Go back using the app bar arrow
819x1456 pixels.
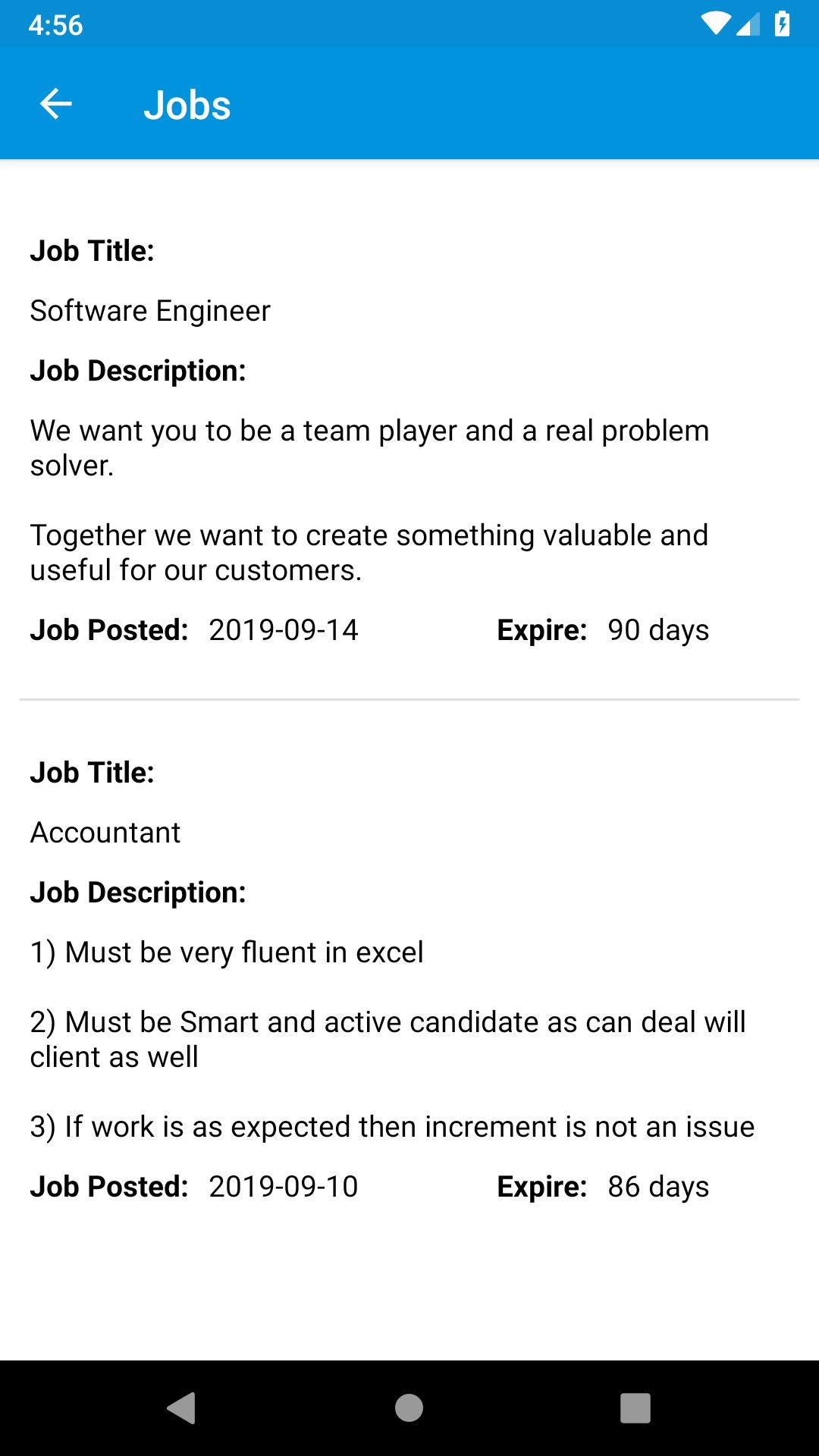pos(55,104)
